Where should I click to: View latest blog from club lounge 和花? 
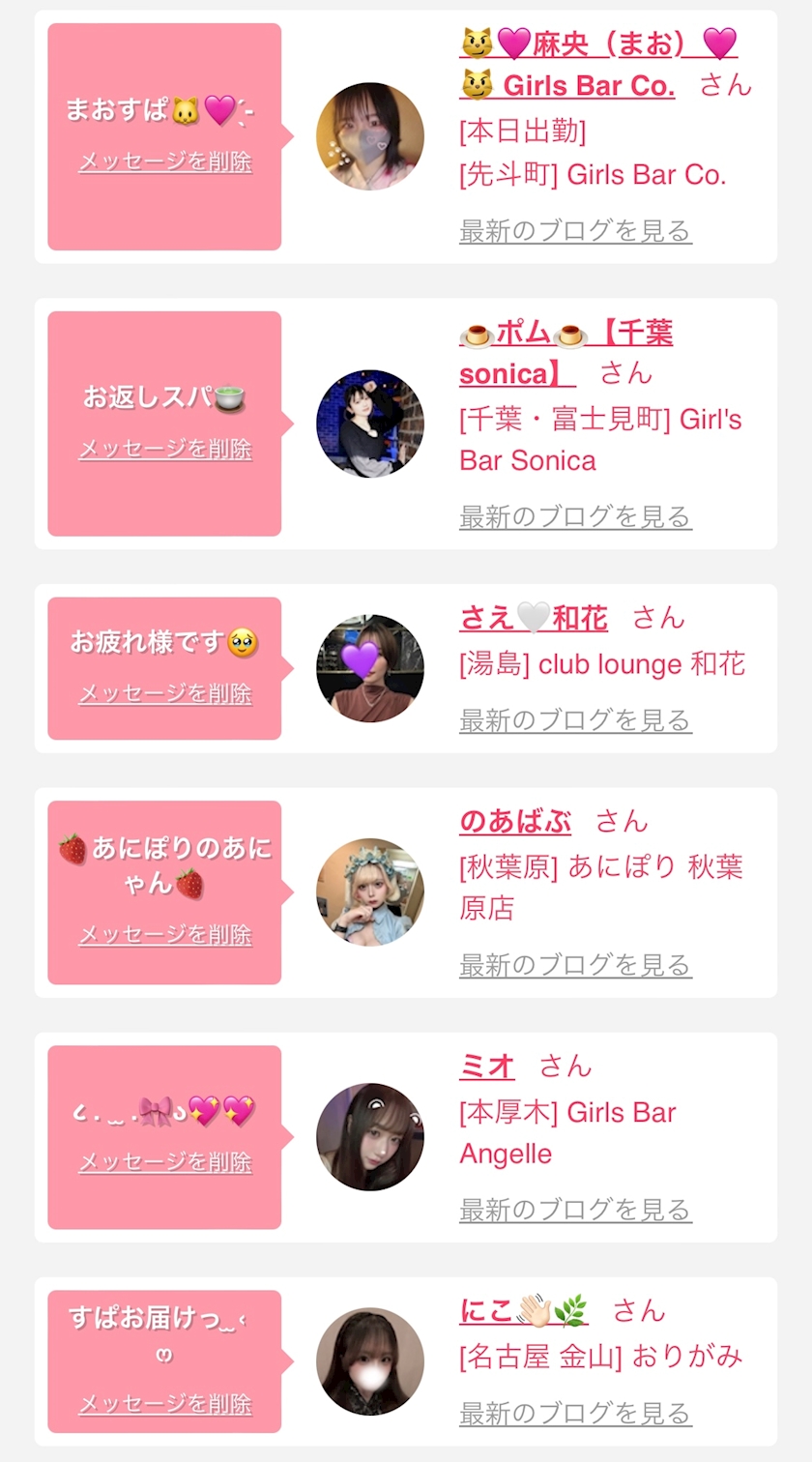(x=575, y=720)
